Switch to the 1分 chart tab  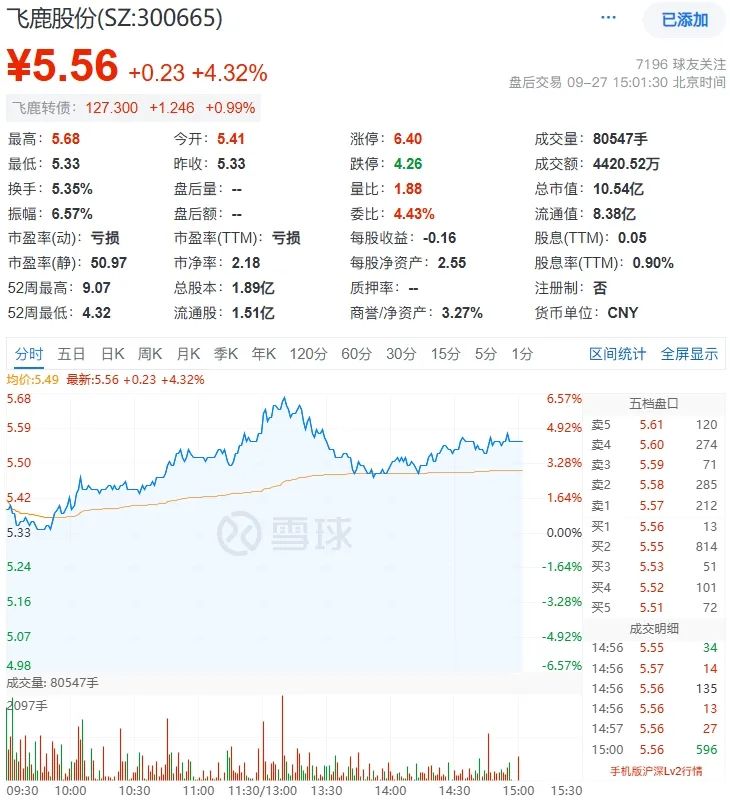pos(522,354)
